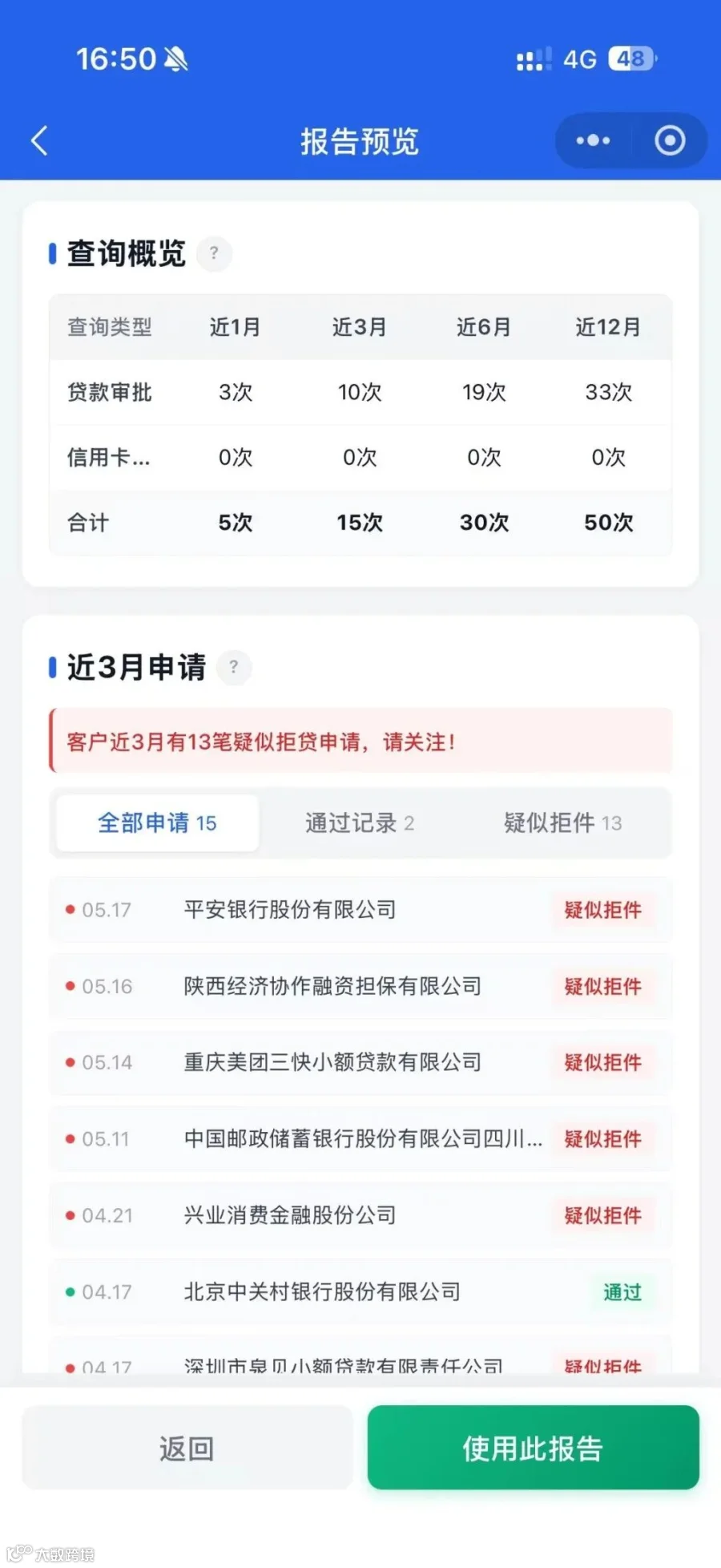Viewport: 721px width, 1568px height.
Task: Tap the 返回 button
Action: click(x=187, y=1448)
